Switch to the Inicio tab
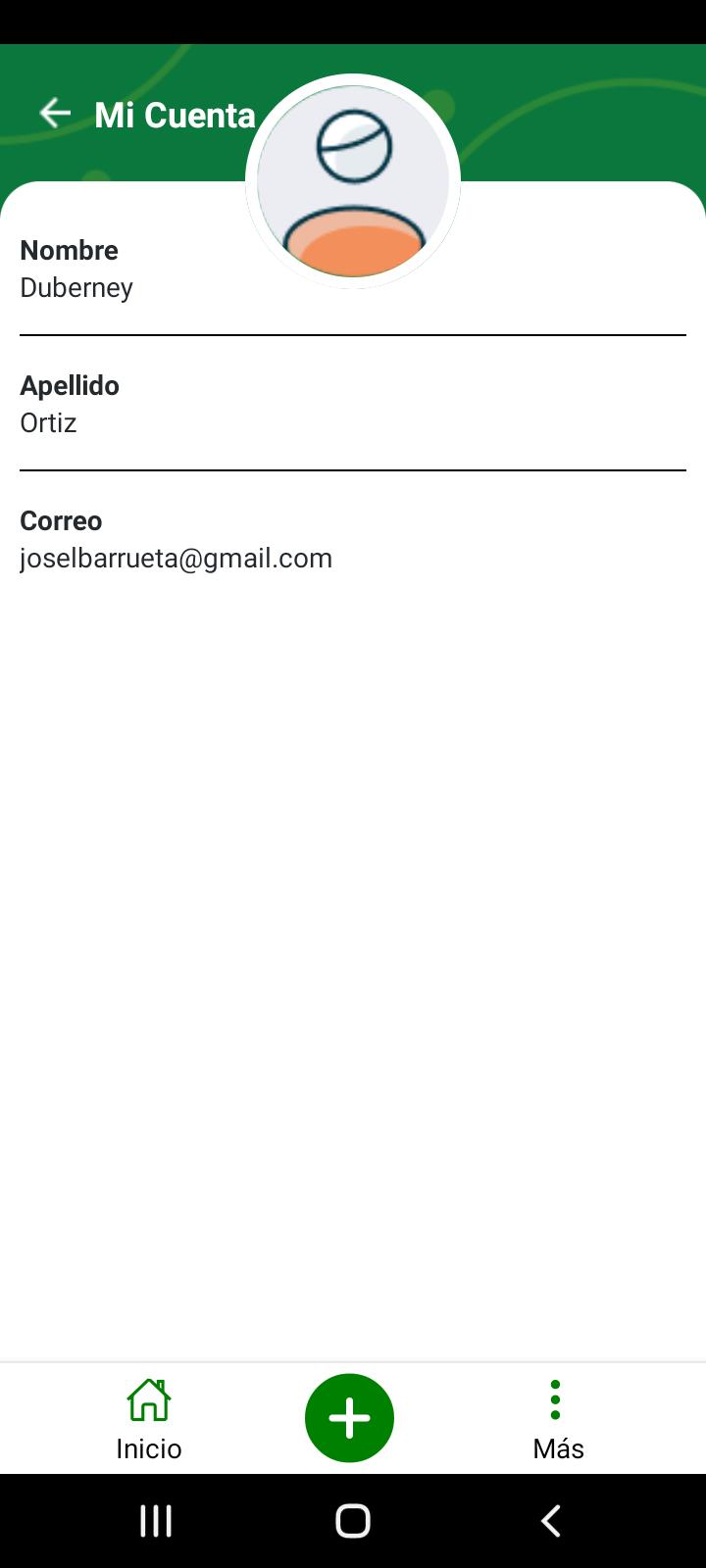 pyautogui.click(x=149, y=1418)
